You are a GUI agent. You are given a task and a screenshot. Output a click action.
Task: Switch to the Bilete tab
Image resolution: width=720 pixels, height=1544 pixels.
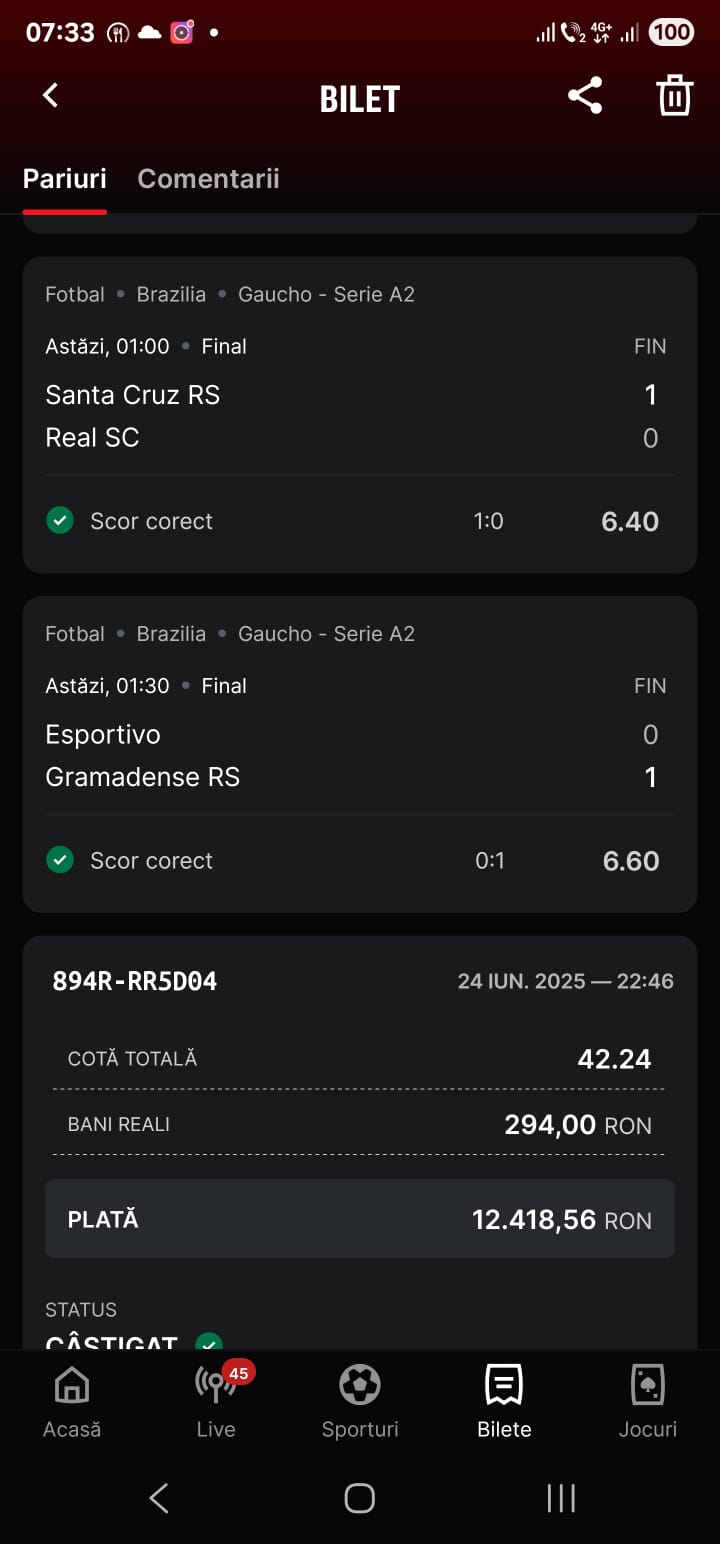pyautogui.click(x=504, y=1401)
